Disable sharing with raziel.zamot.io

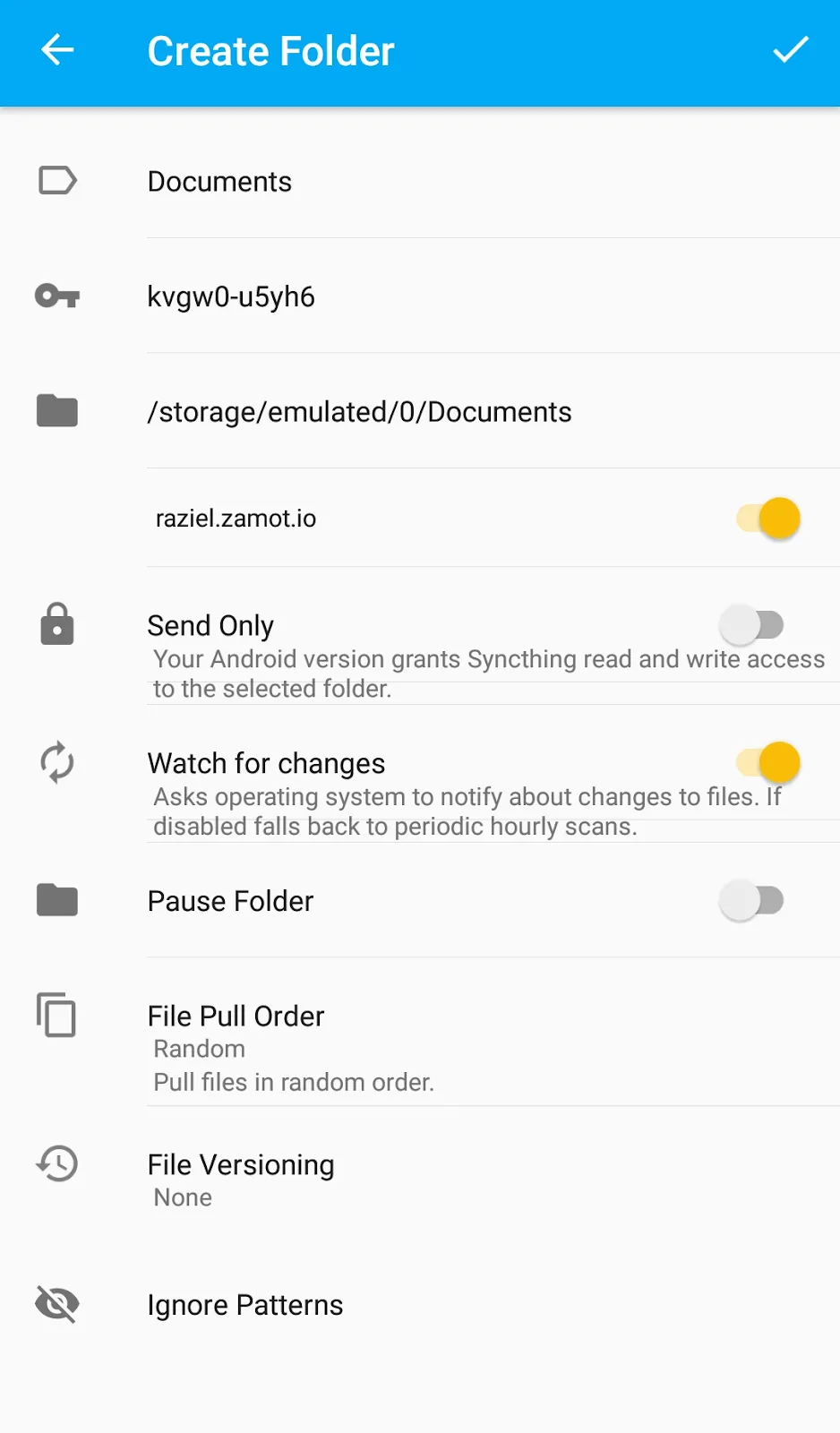pyautogui.click(x=768, y=519)
